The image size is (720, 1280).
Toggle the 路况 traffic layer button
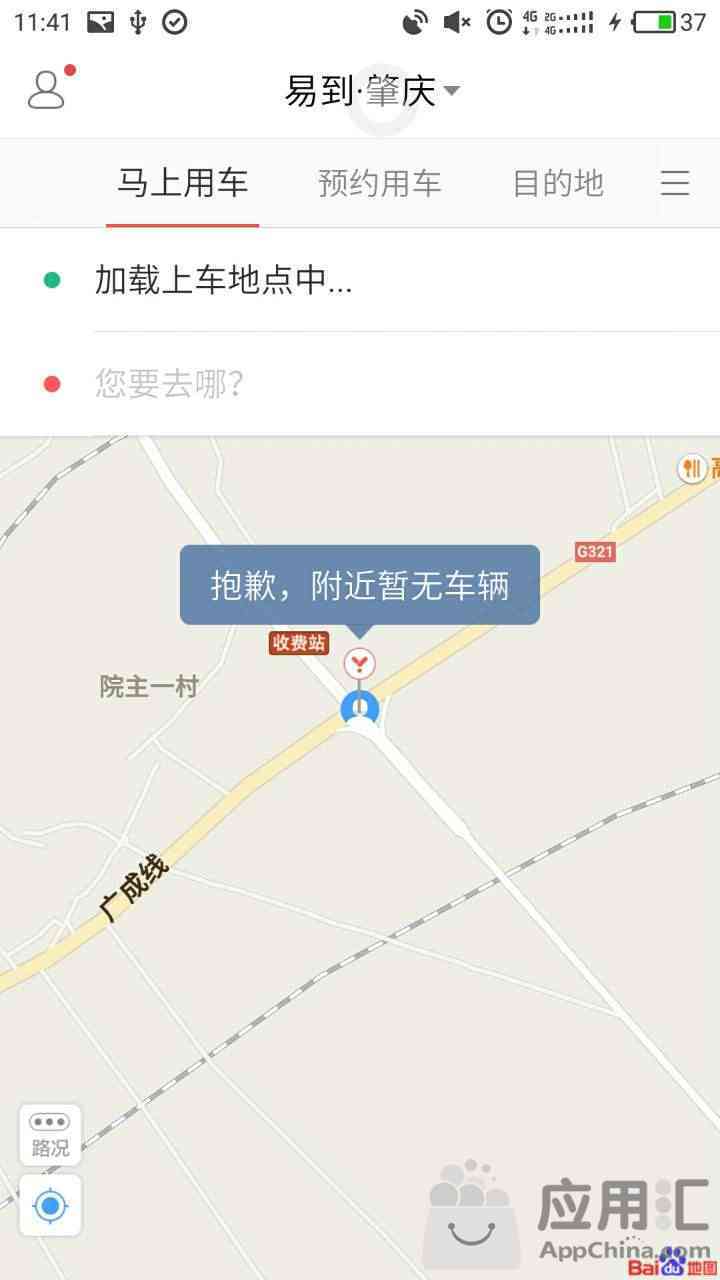pos(50,1136)
